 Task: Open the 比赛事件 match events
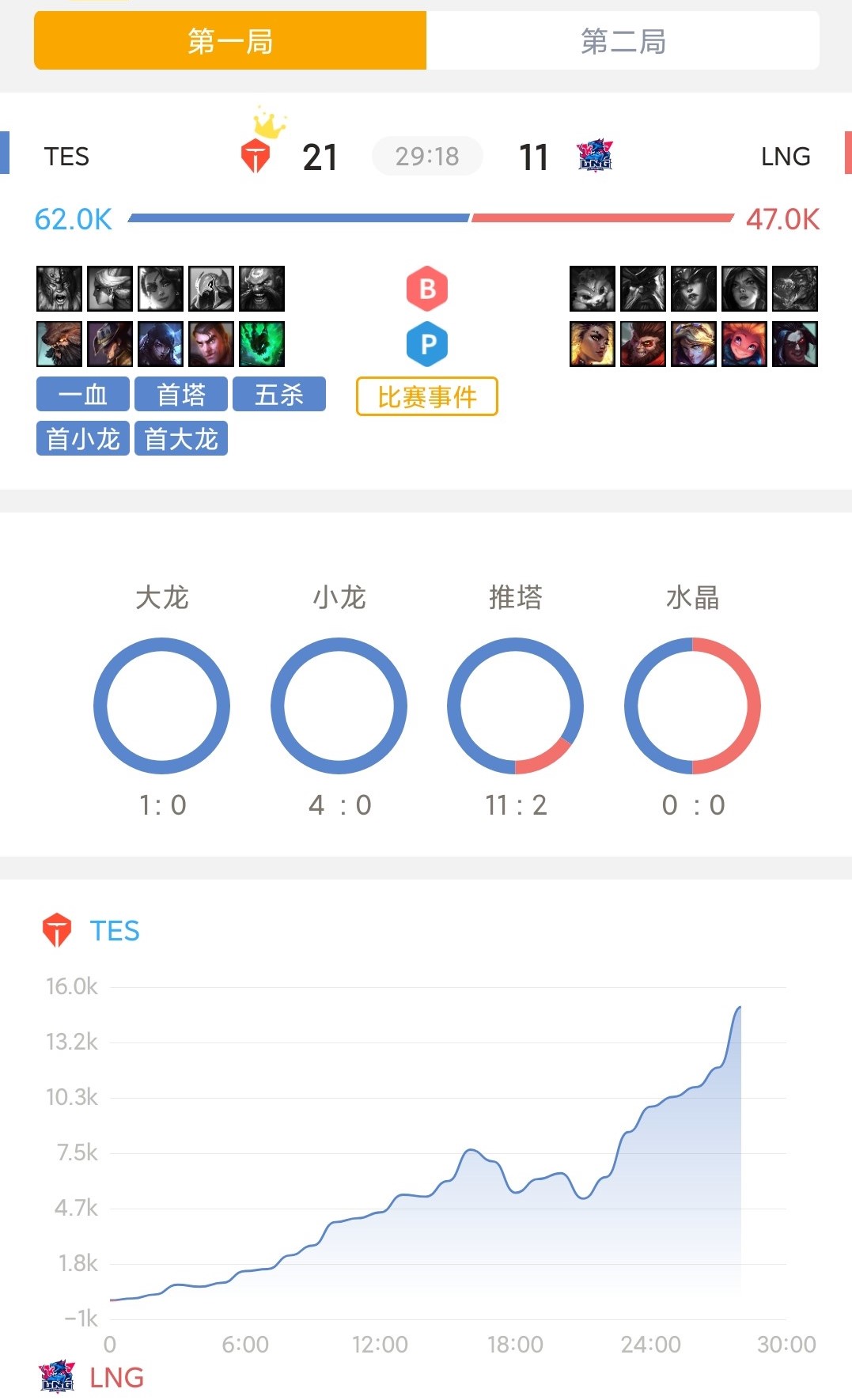point(426,396)
